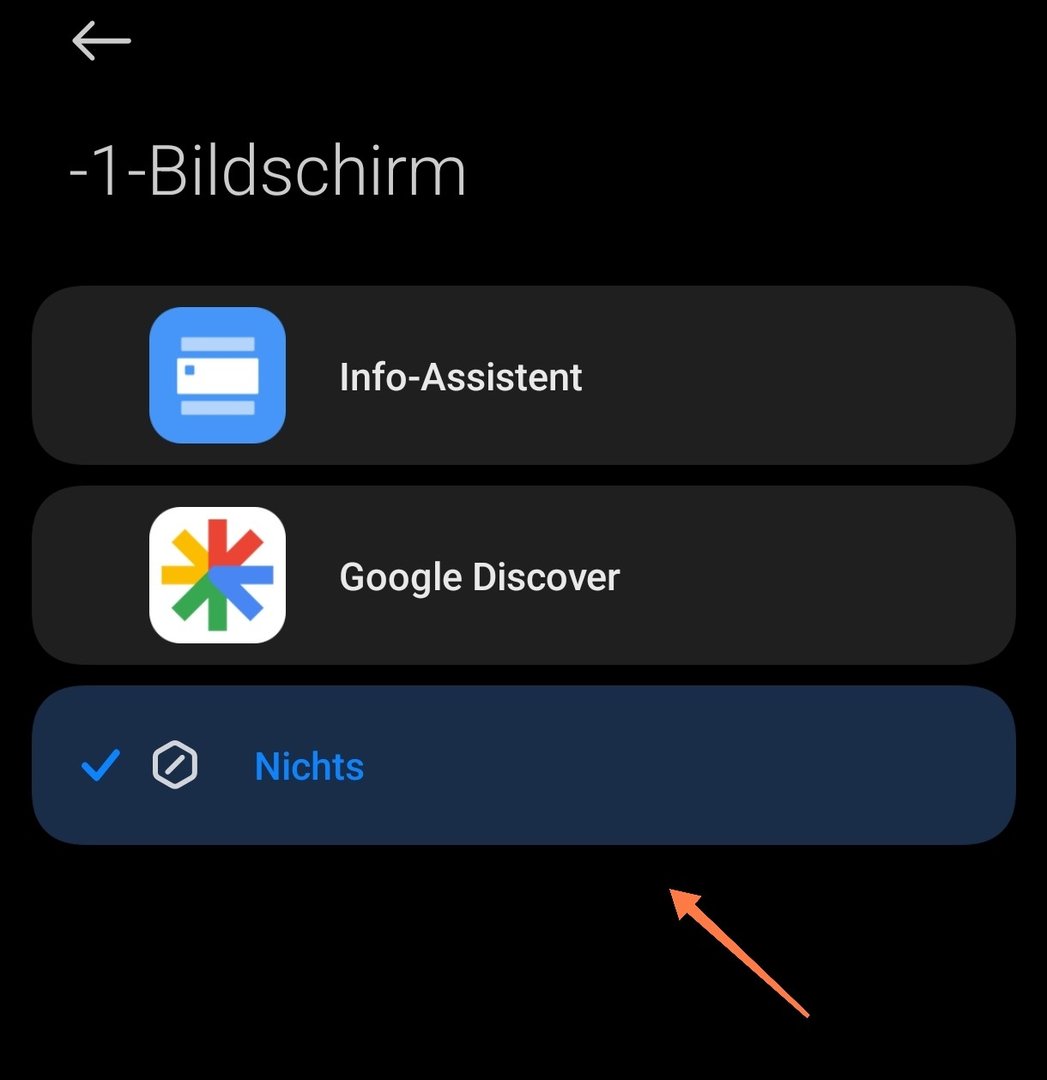The image size is (1047, 1080).
Task: Select Info-Assistent for the -1 screen
Action: (x=522, y=376)
